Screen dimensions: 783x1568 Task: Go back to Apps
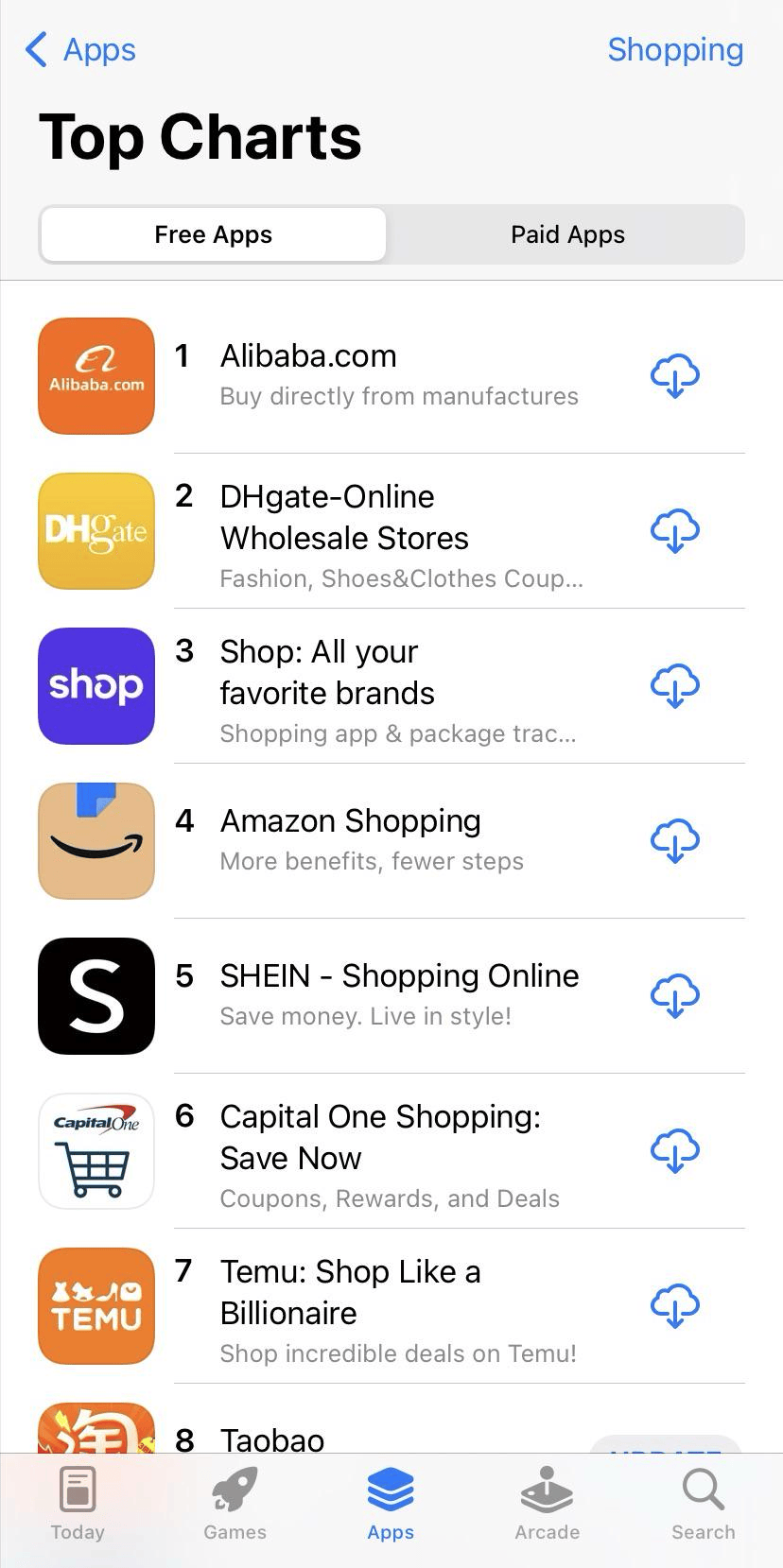coord(80,49)
